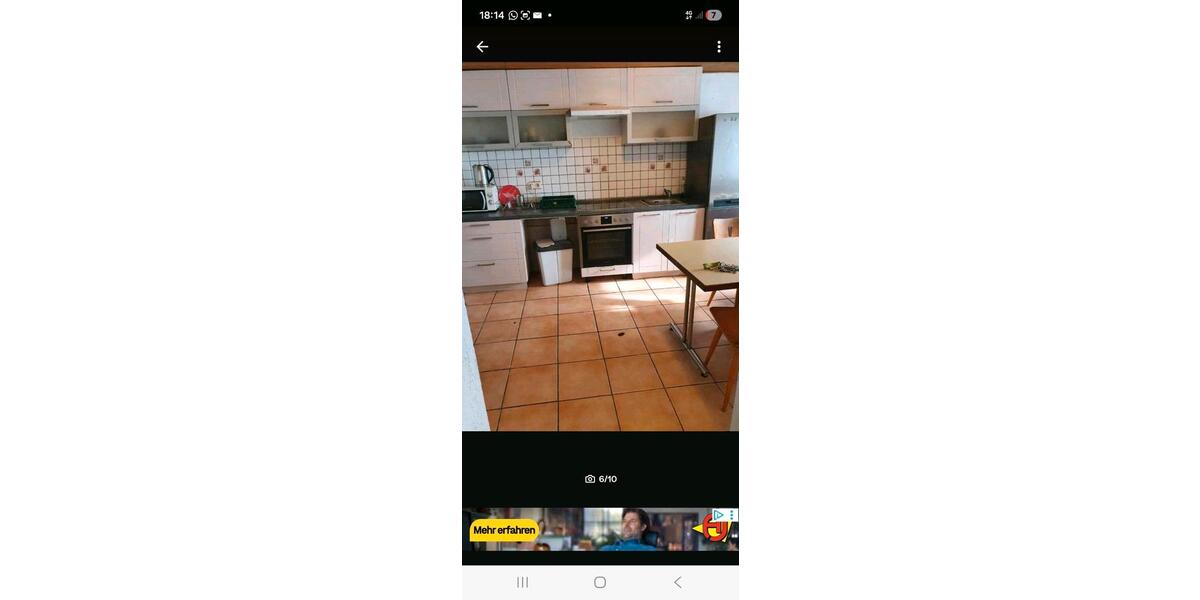Image resolution: width=1200 pixels, height=600 pixels.
Task: Open the kitchen photo
Action: (600, 247)
